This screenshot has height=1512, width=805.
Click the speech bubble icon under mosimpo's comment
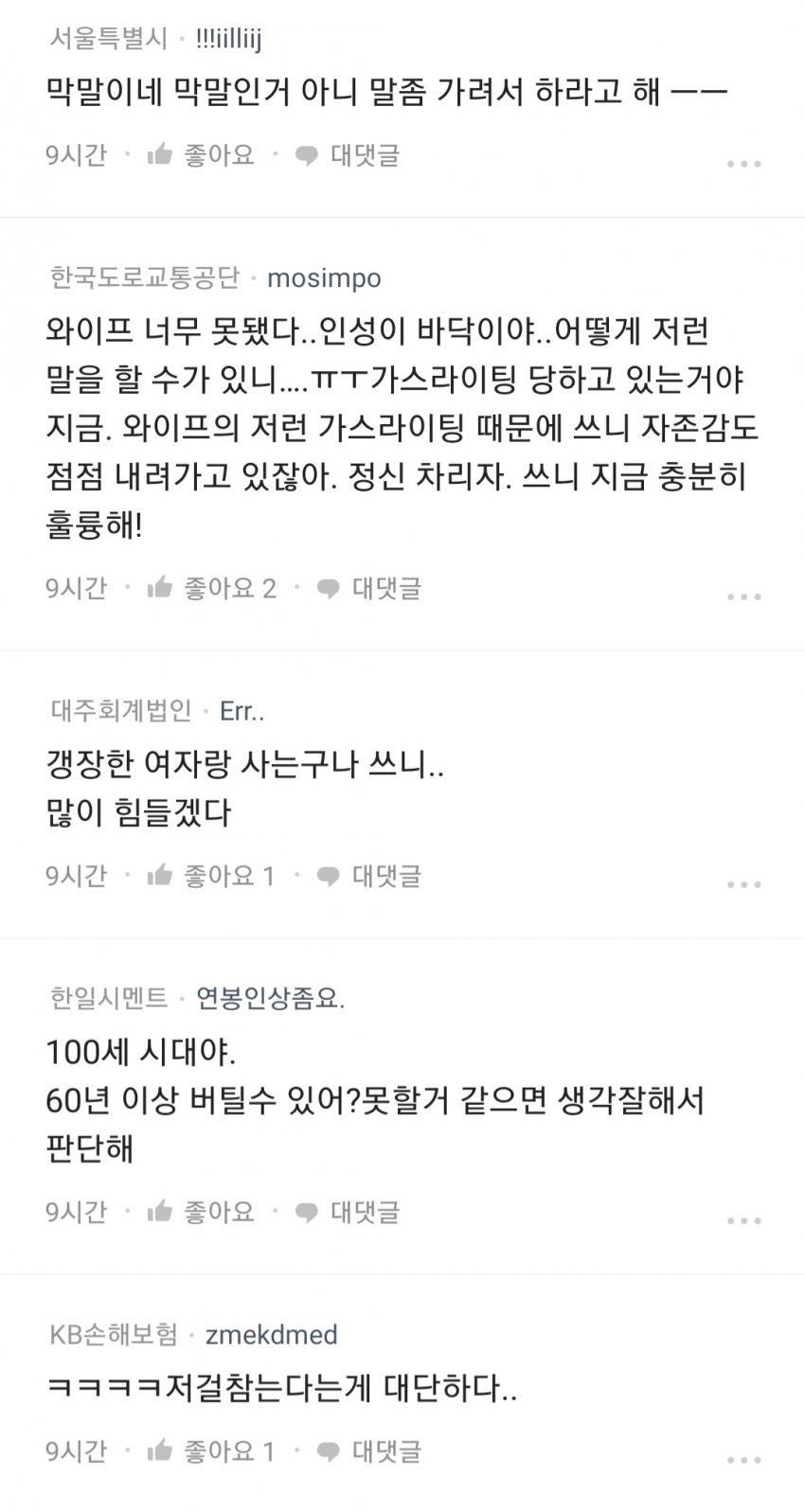point(328,588)
